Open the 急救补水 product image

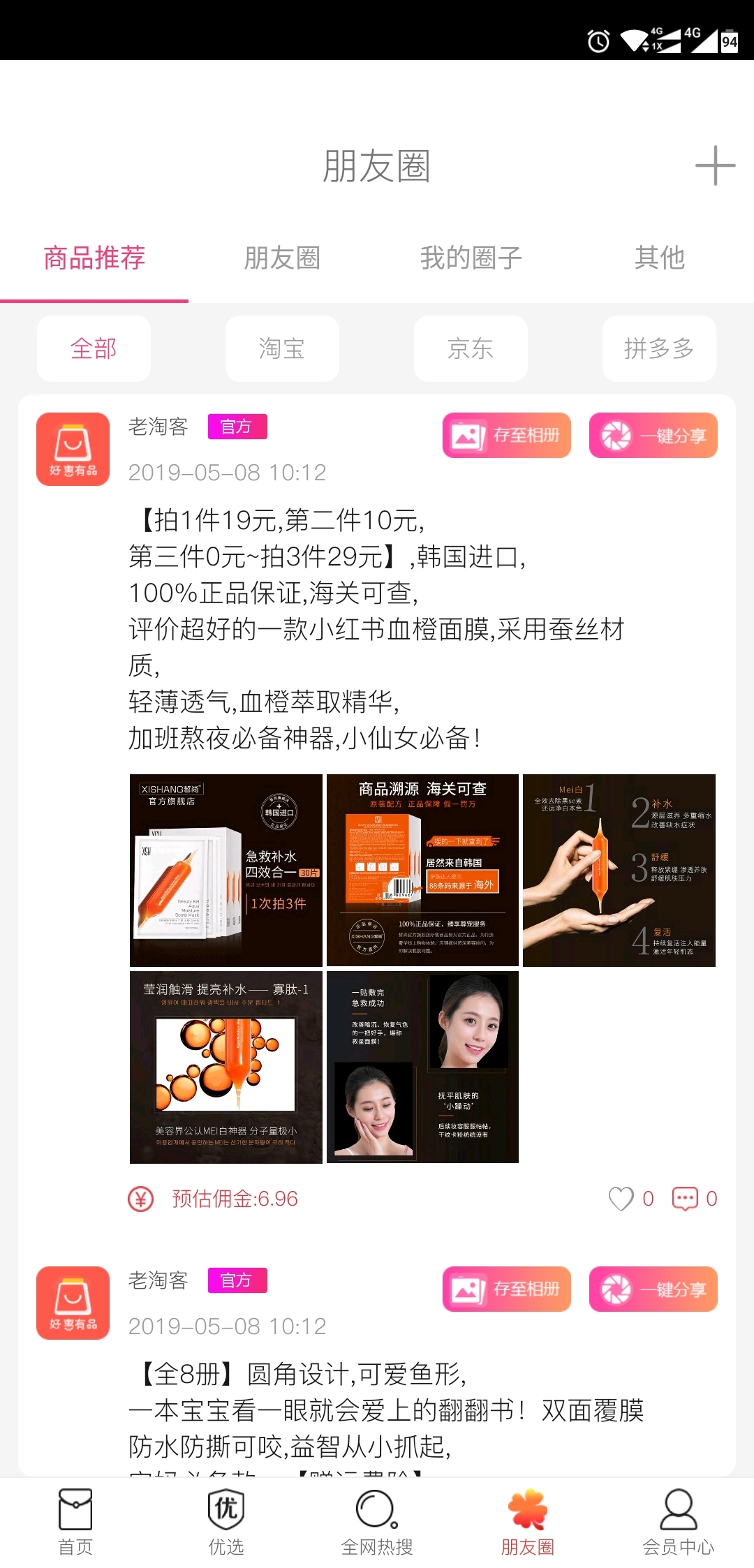click(x=226, y=870)
